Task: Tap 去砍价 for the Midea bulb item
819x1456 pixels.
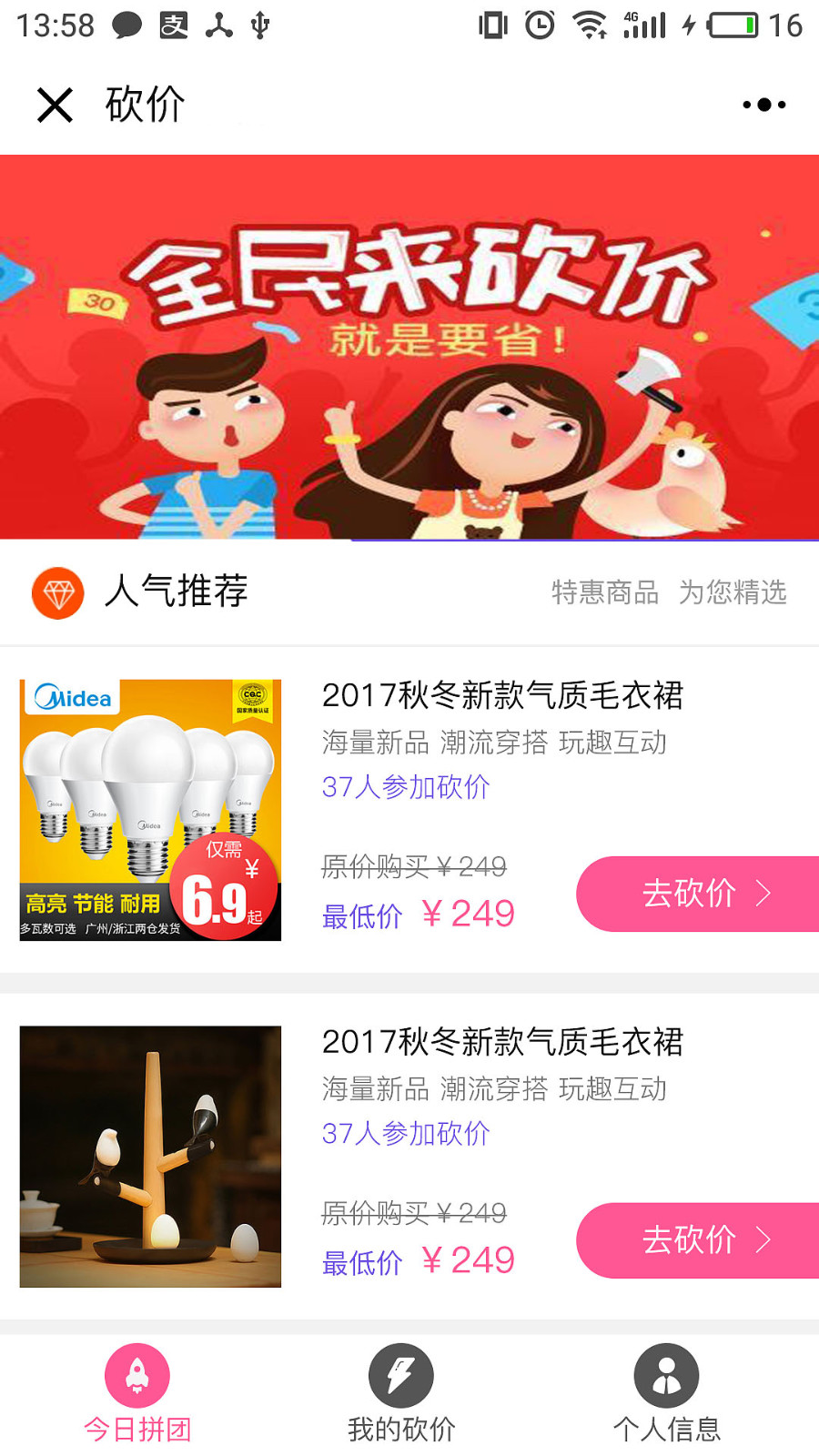Action: [x=697, y=894]
